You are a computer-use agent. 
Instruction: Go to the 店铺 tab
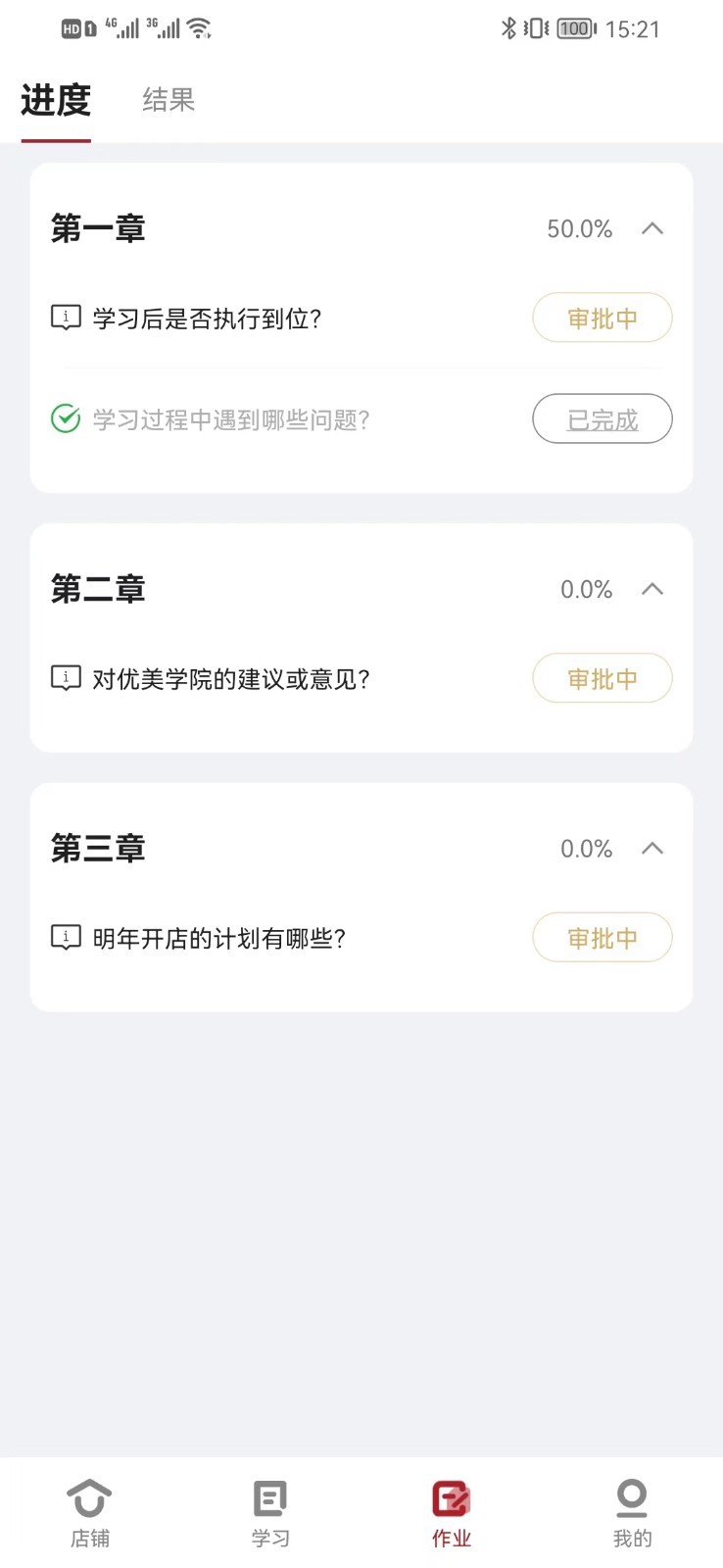click(90, 1513)
